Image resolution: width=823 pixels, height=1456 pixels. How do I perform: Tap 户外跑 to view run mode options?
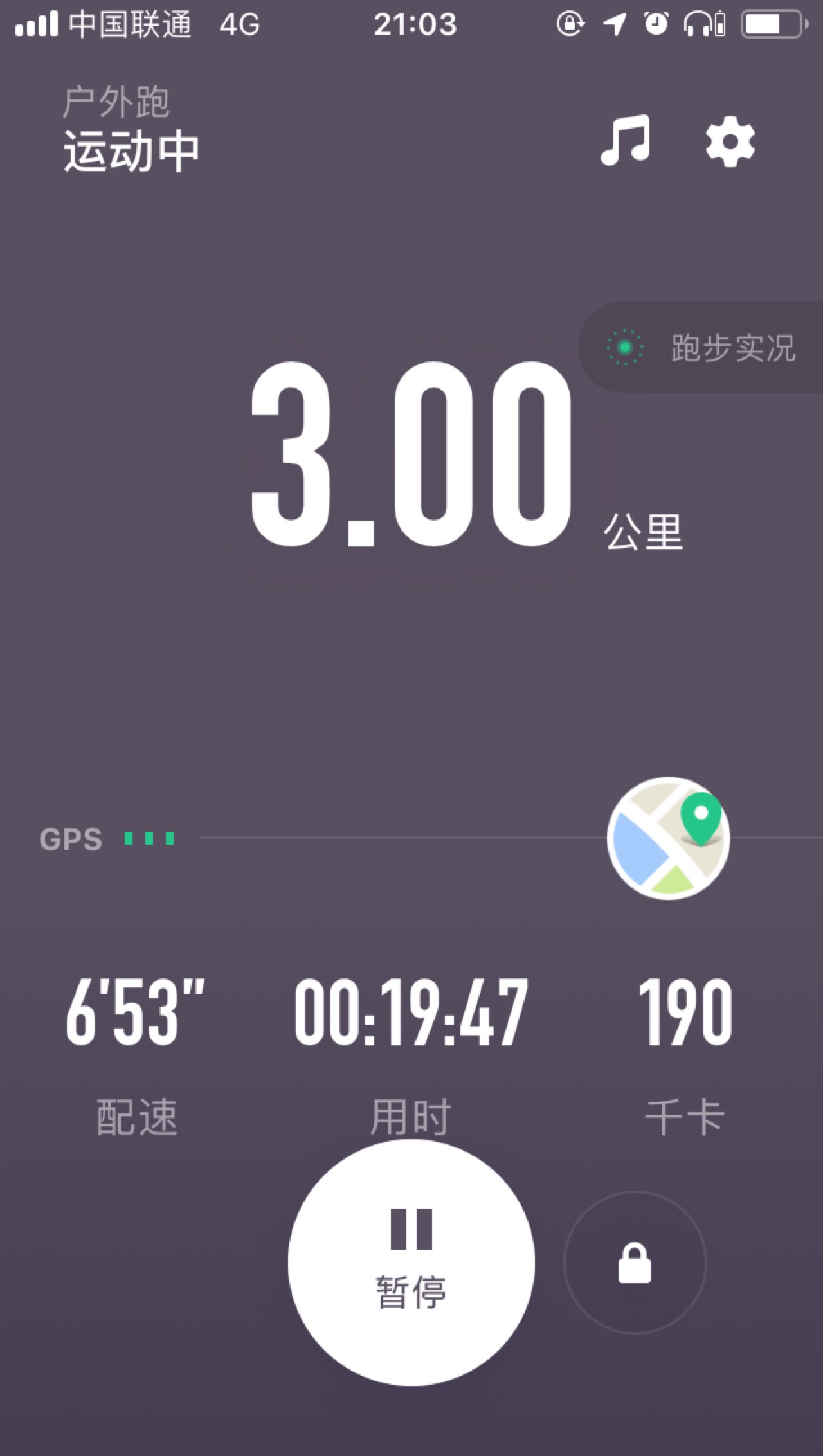coord(118,102)
